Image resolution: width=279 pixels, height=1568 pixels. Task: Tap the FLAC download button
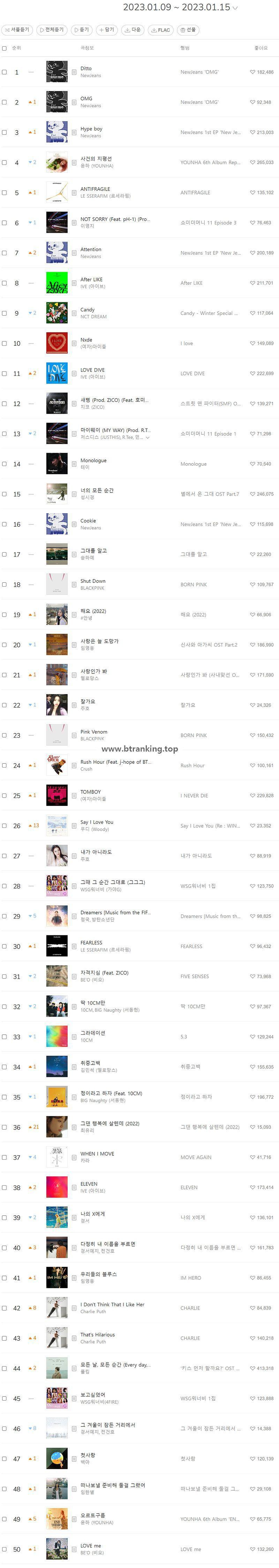point(161,30)
